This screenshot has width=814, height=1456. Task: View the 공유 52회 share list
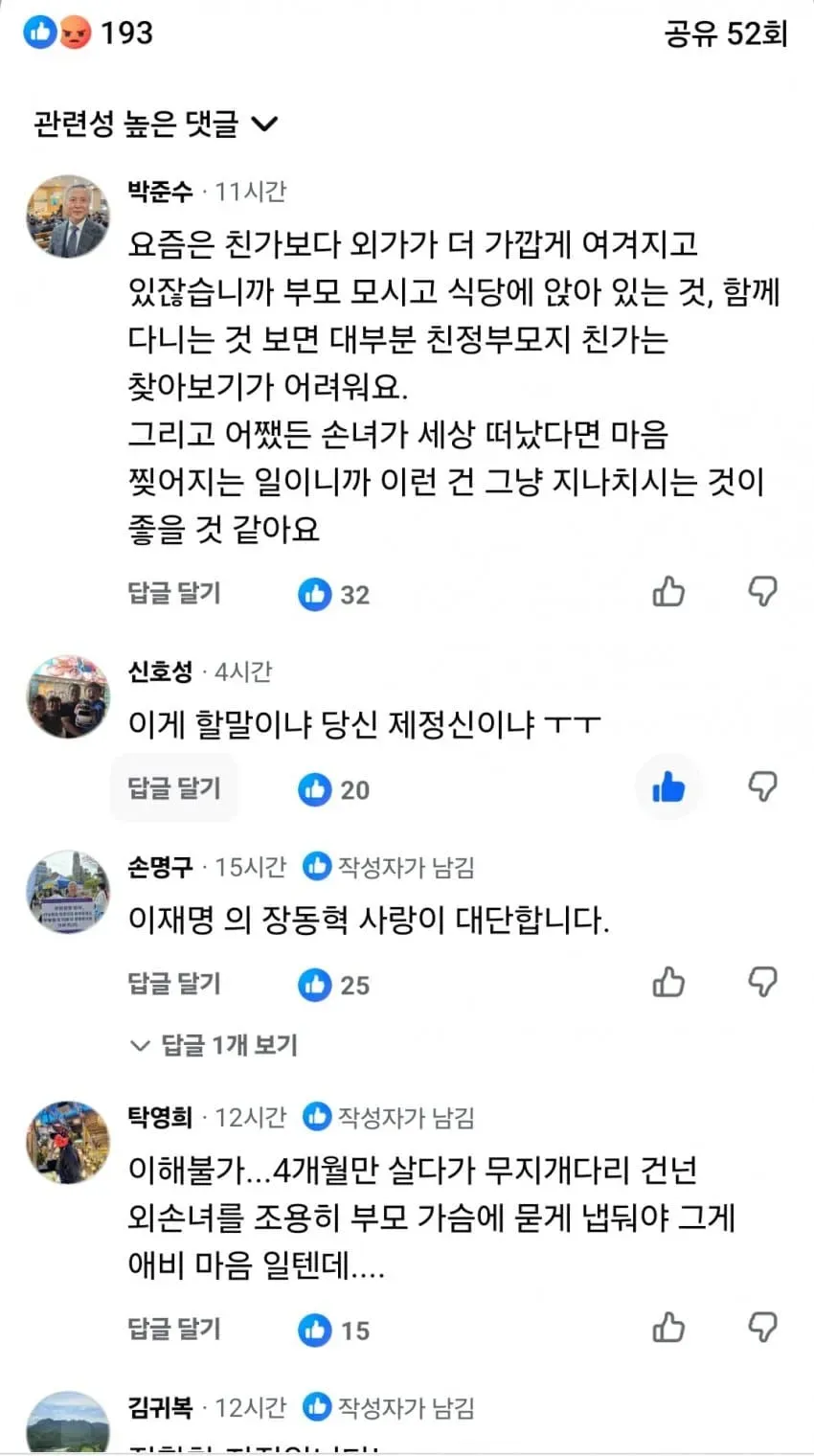(726, 34)
